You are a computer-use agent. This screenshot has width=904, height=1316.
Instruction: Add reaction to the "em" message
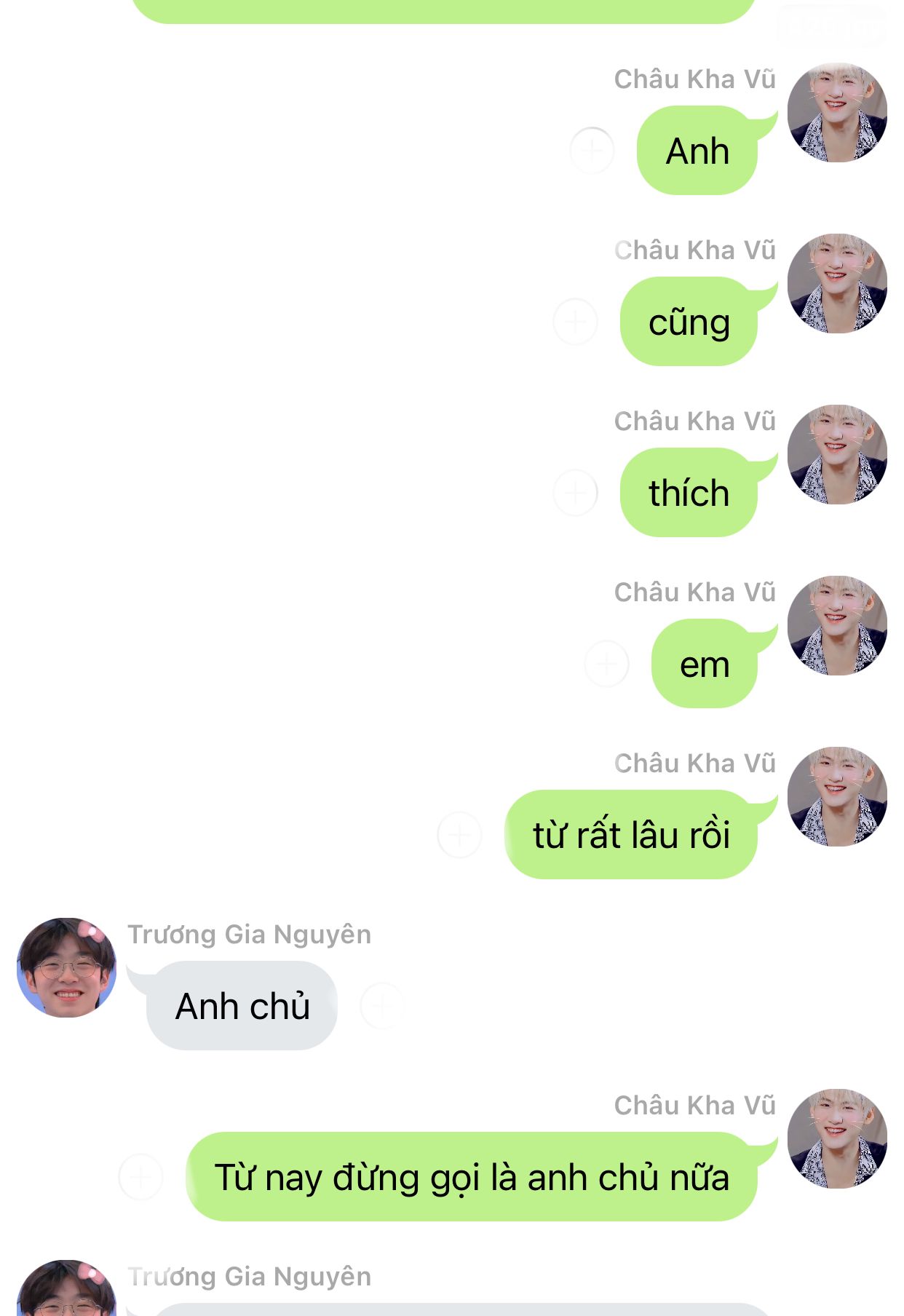coord(606,664)
